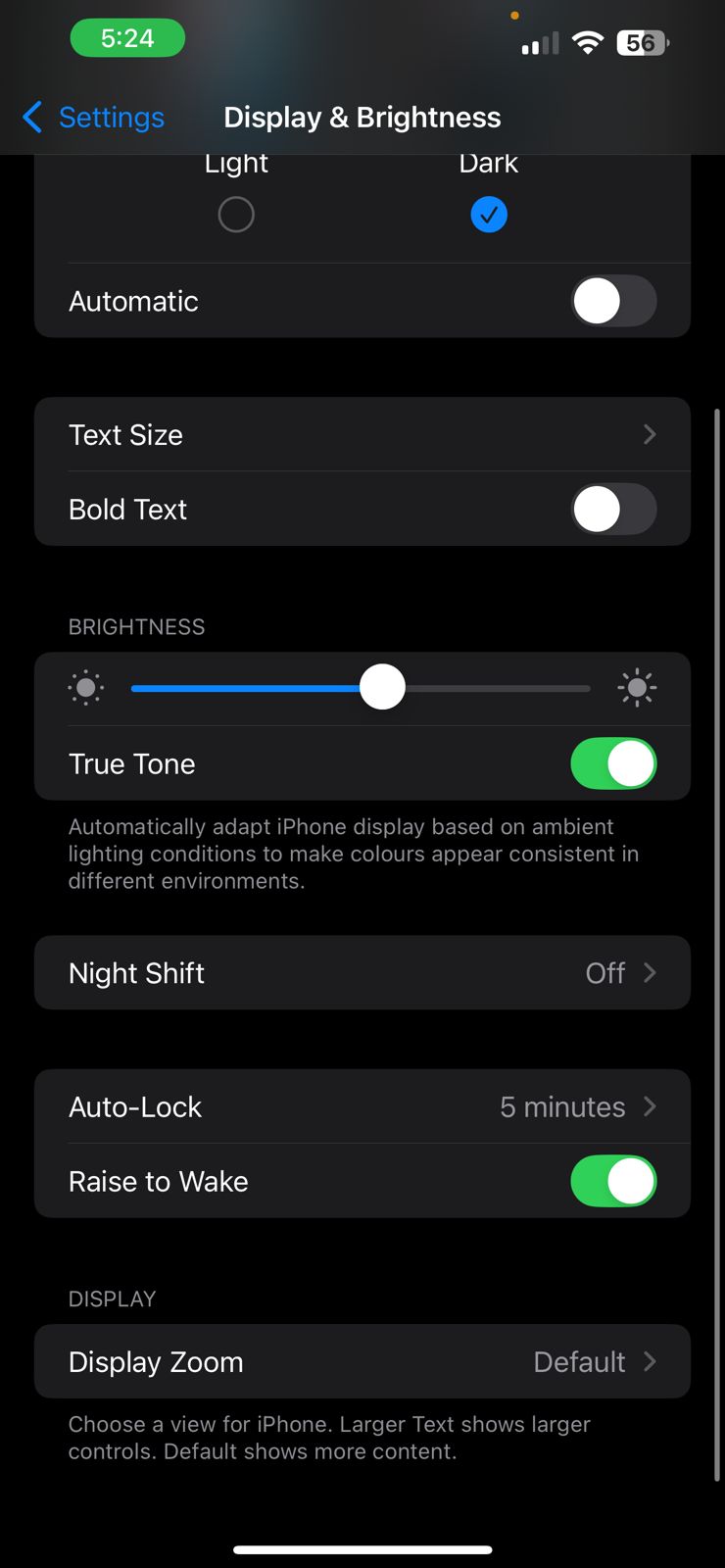Disable the True Tone switch

pyautogui.click(x=613, y=763)
